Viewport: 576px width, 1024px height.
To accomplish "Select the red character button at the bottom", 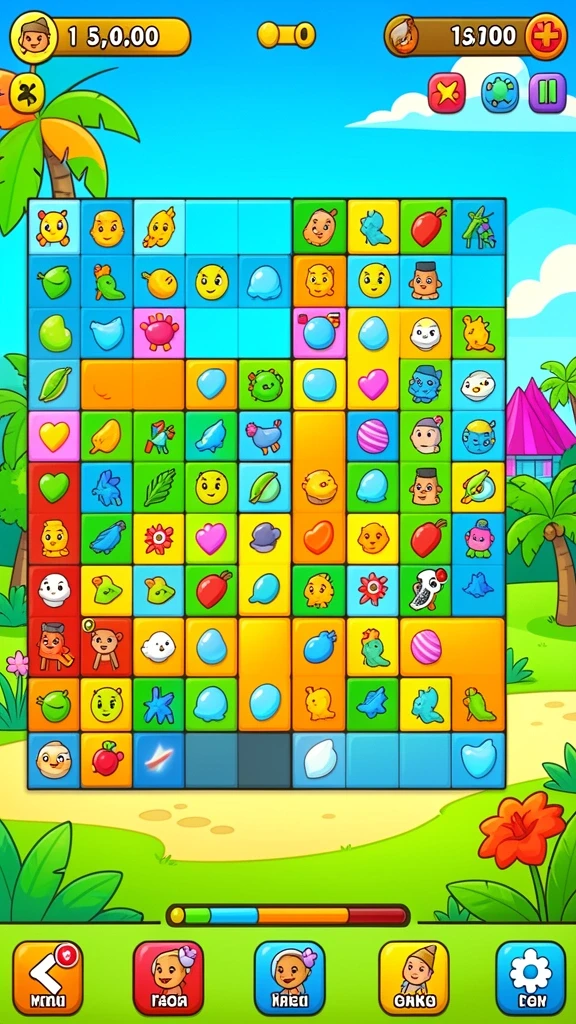I will tap(168, 976).
